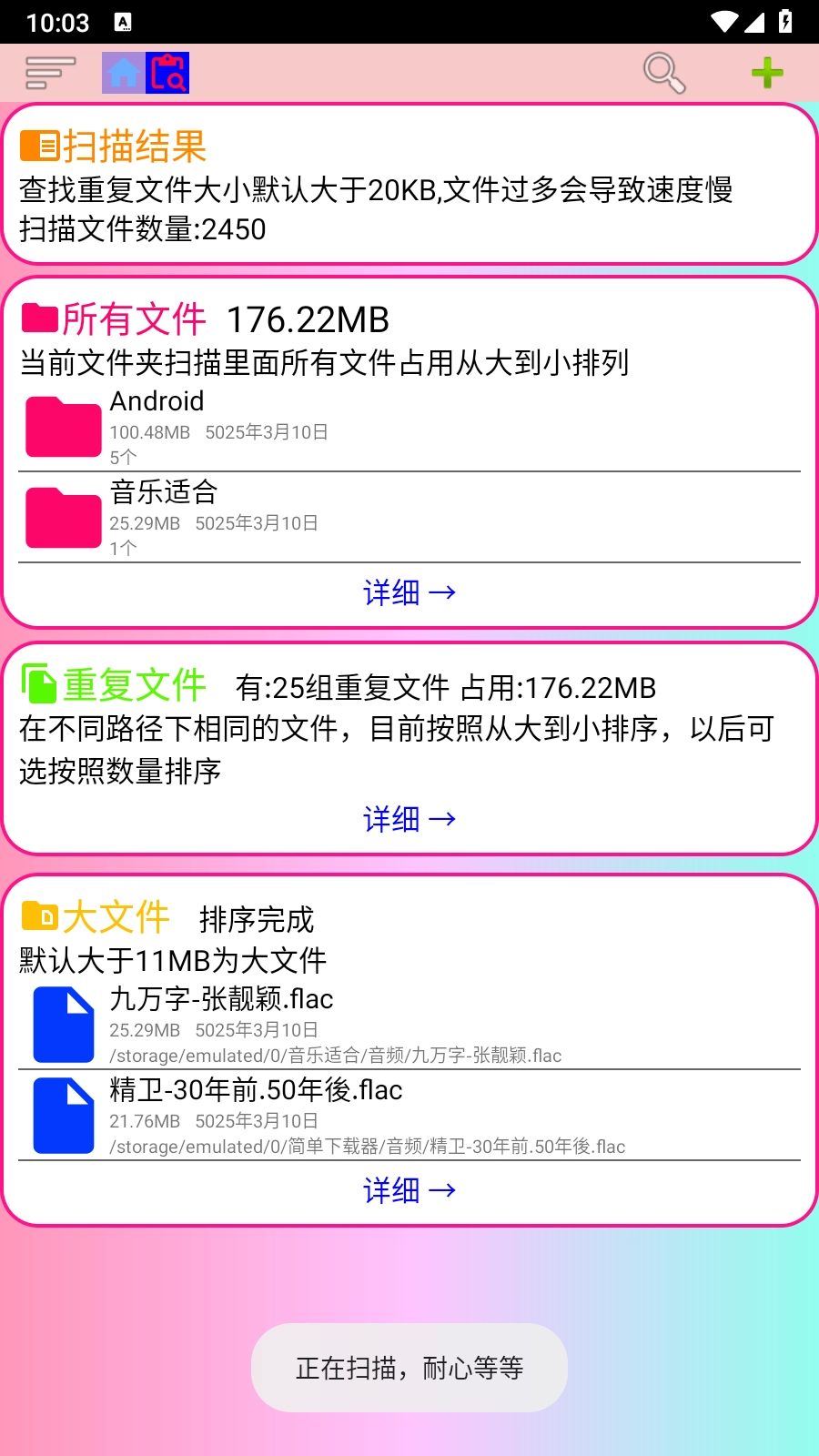Open 详细 details in the 所有文件 card
Image resolution: width=819 pixels, height=1456 pixels.
pos(409,592)
